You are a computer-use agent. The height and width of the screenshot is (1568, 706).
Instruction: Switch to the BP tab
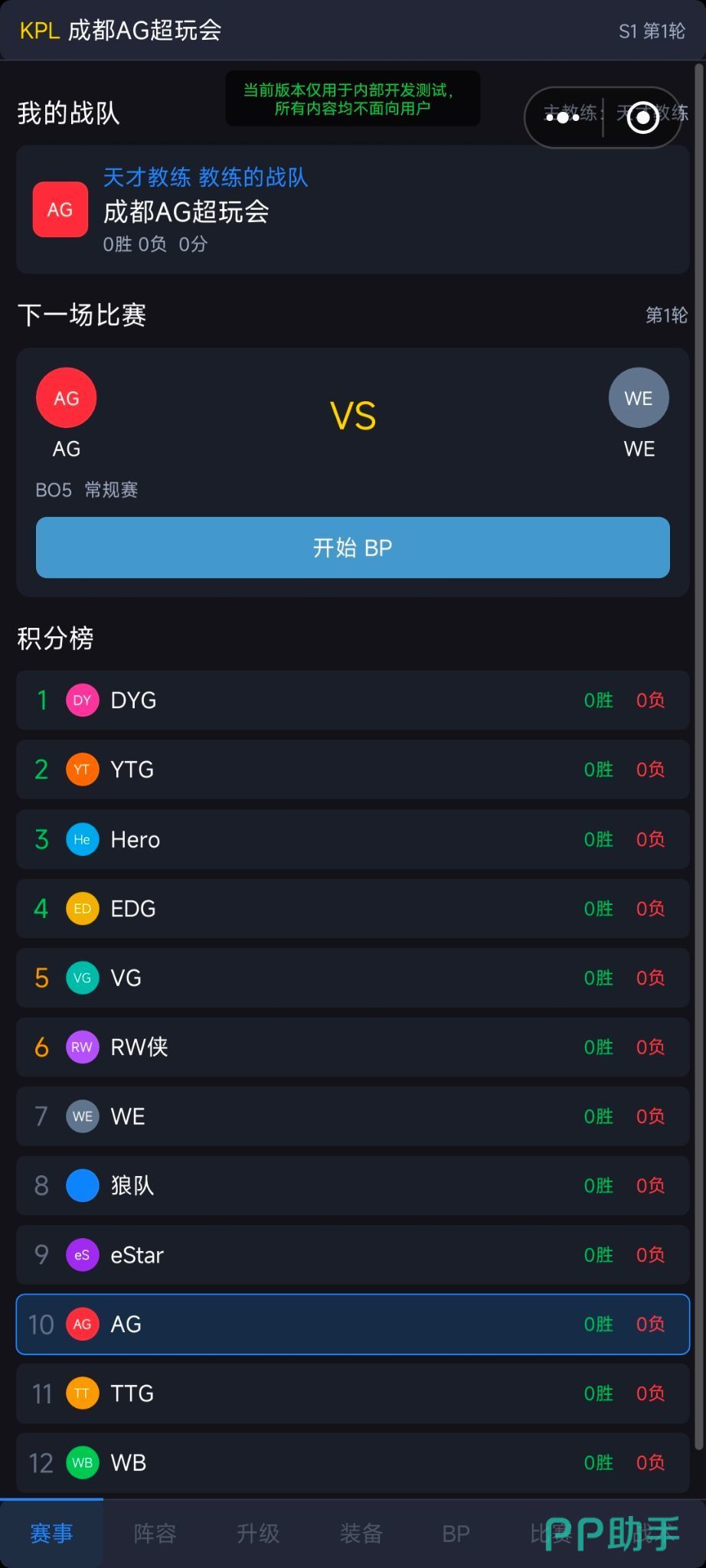456,1533
